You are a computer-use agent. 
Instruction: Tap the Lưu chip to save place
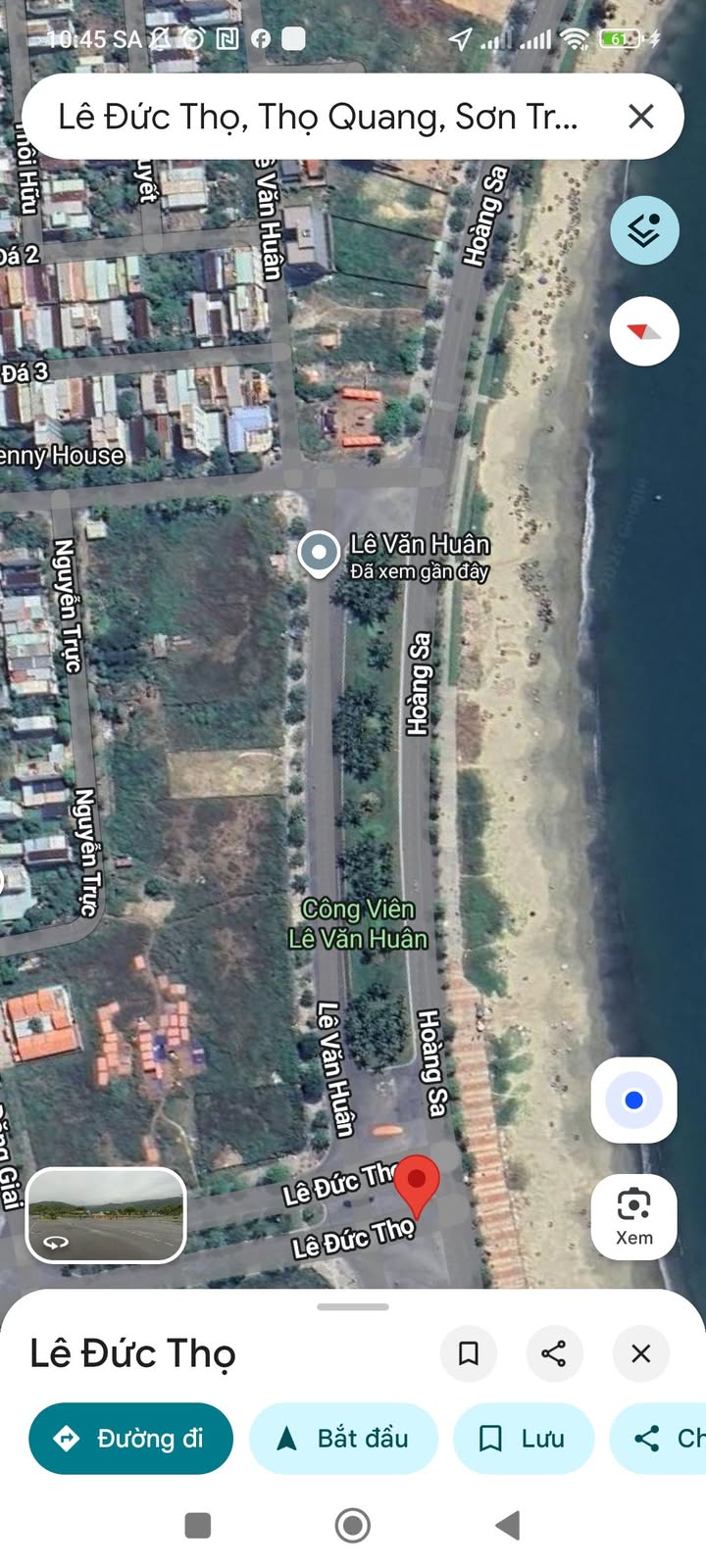(x=524, y=1439)
